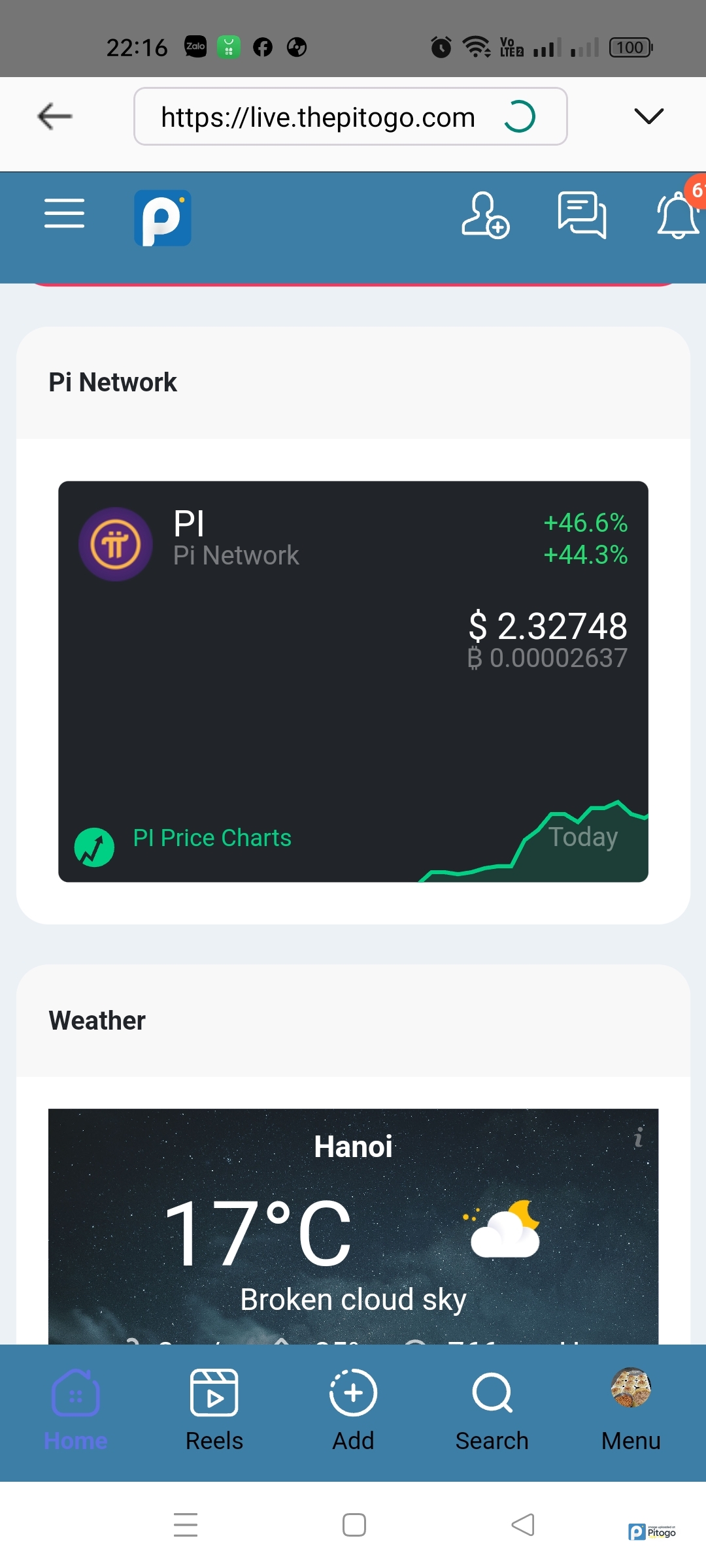
Task: Open the messages chat icon
Action: (x=581, y=215)
